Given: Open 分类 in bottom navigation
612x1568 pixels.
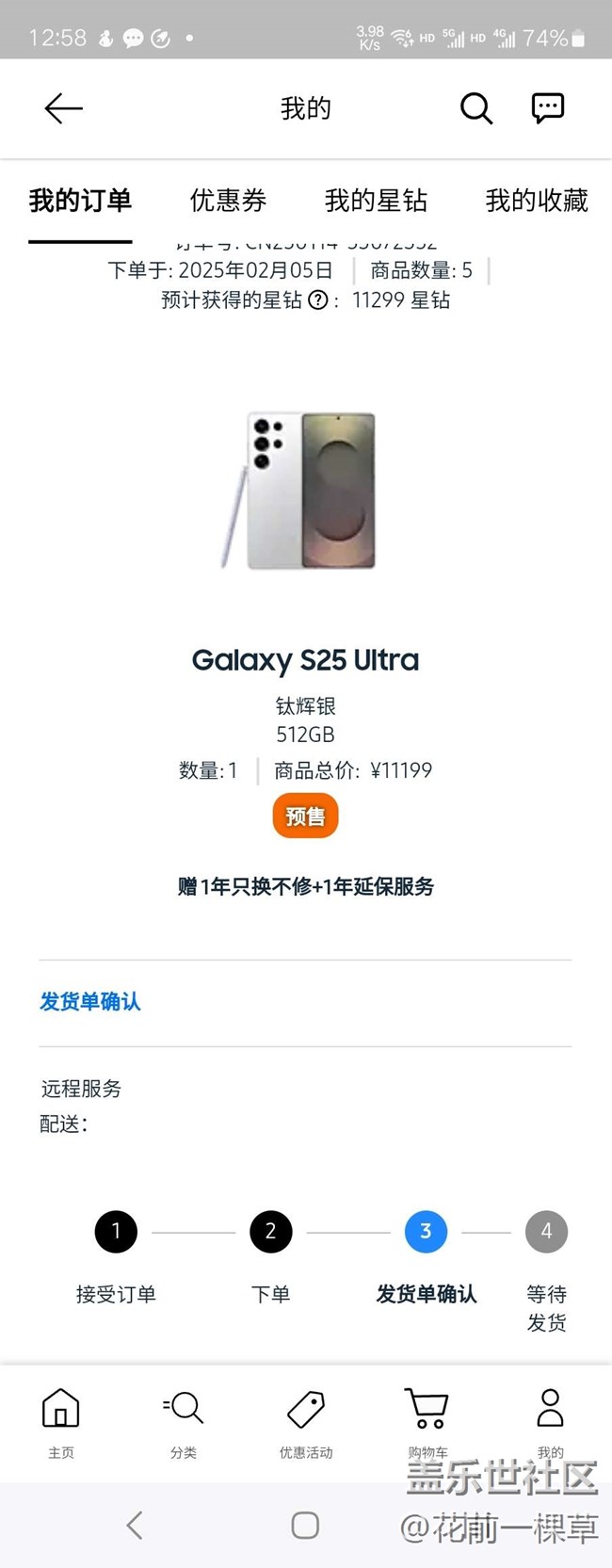Looking at the screenshot, I should (x=184, y=1423).
